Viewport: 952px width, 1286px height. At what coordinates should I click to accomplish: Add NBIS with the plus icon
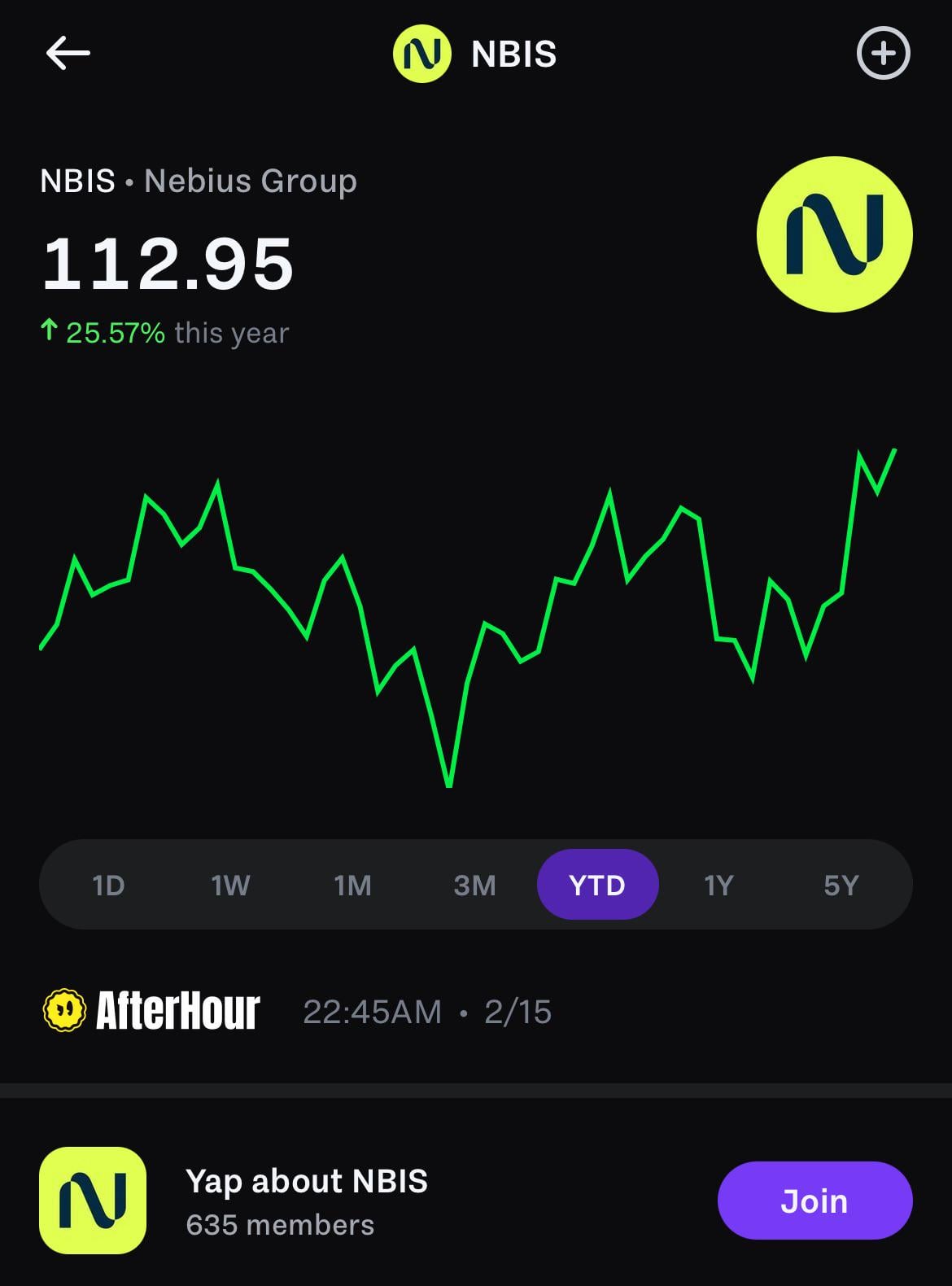coord(883,54)
